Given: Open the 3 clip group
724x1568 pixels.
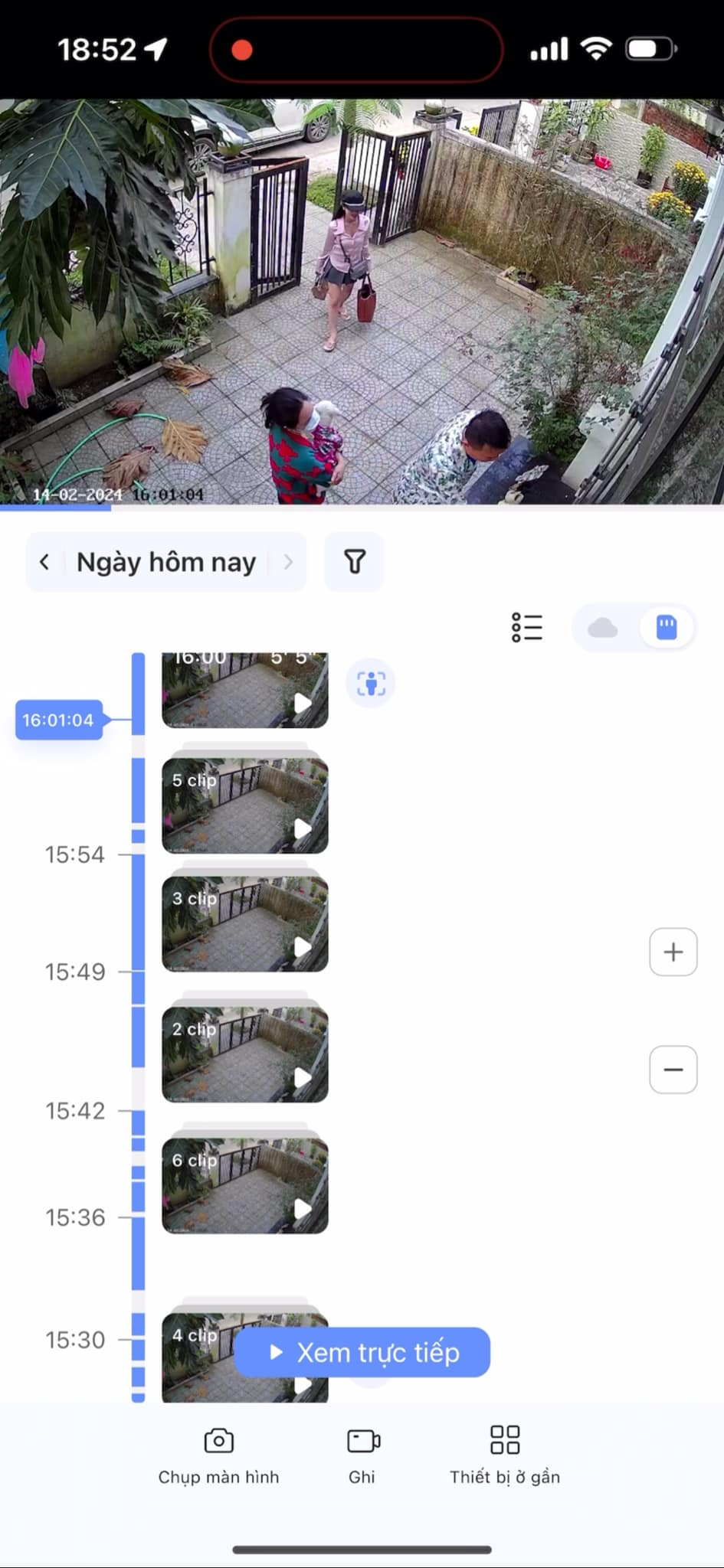Looking at the screenshot, I should click(244, 923).
